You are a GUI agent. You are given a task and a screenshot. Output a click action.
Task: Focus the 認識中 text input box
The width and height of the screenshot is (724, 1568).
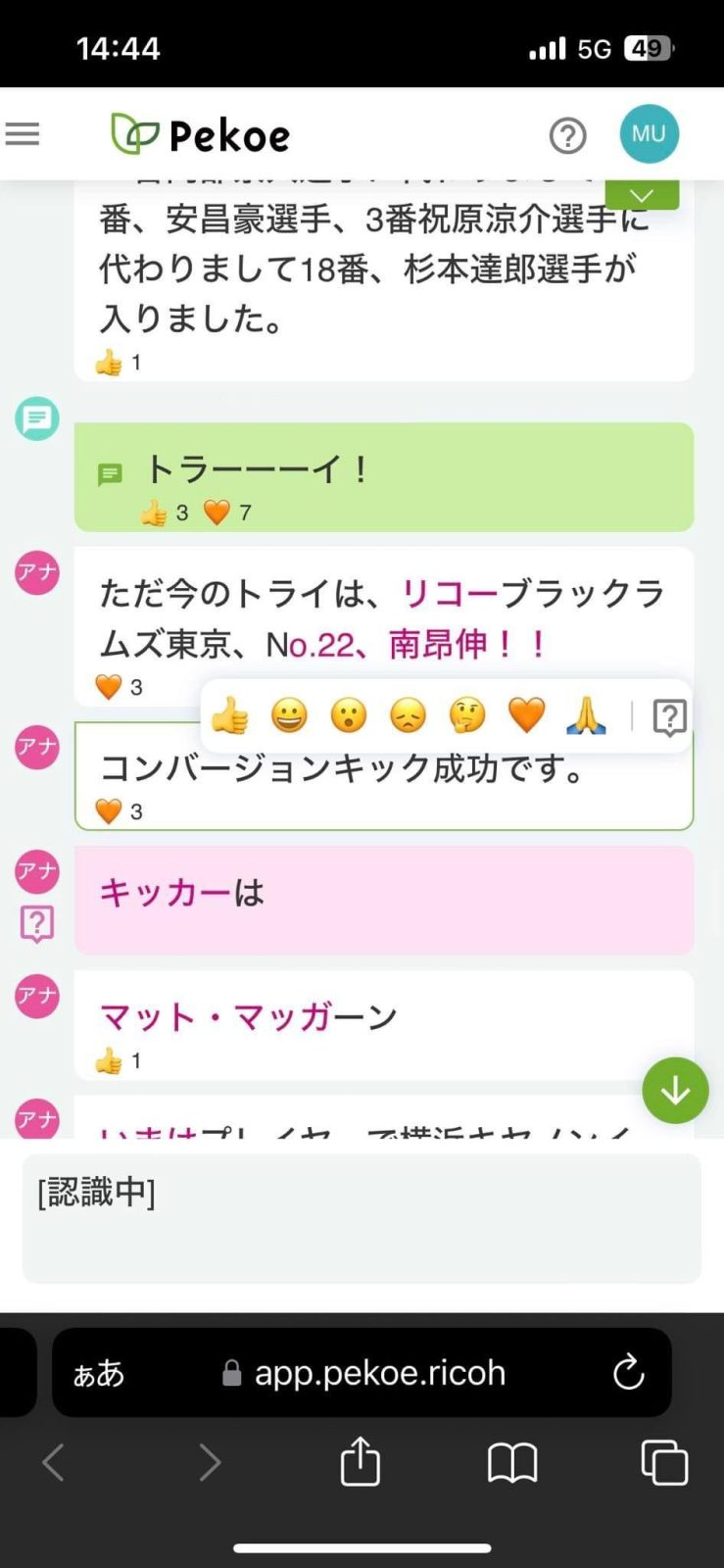(362, 1218)
